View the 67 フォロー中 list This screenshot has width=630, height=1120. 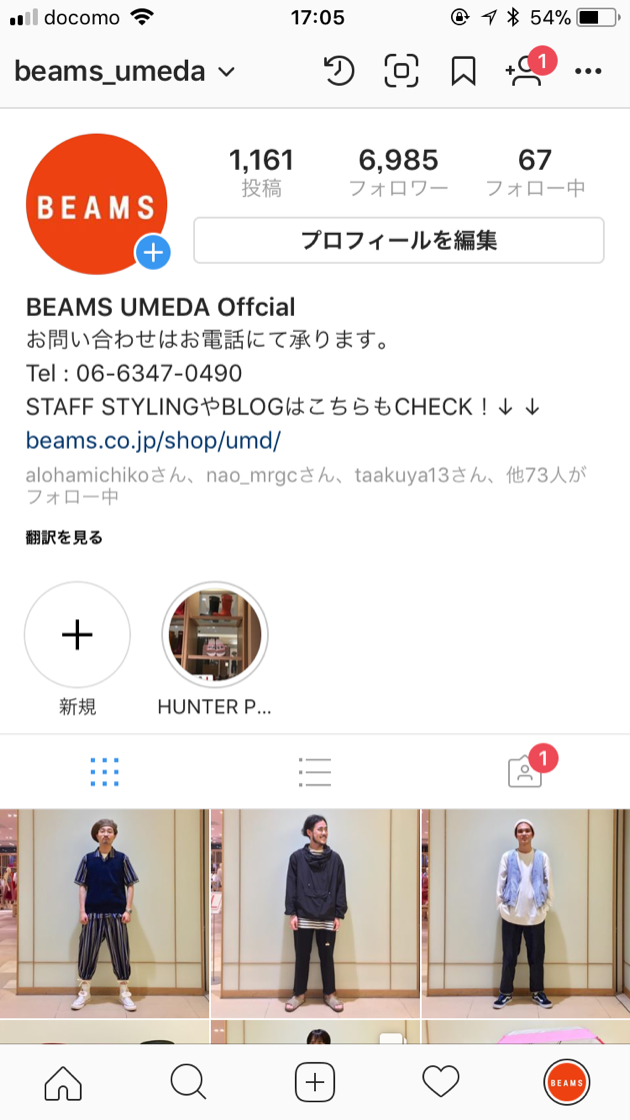[x=535, y=172]
